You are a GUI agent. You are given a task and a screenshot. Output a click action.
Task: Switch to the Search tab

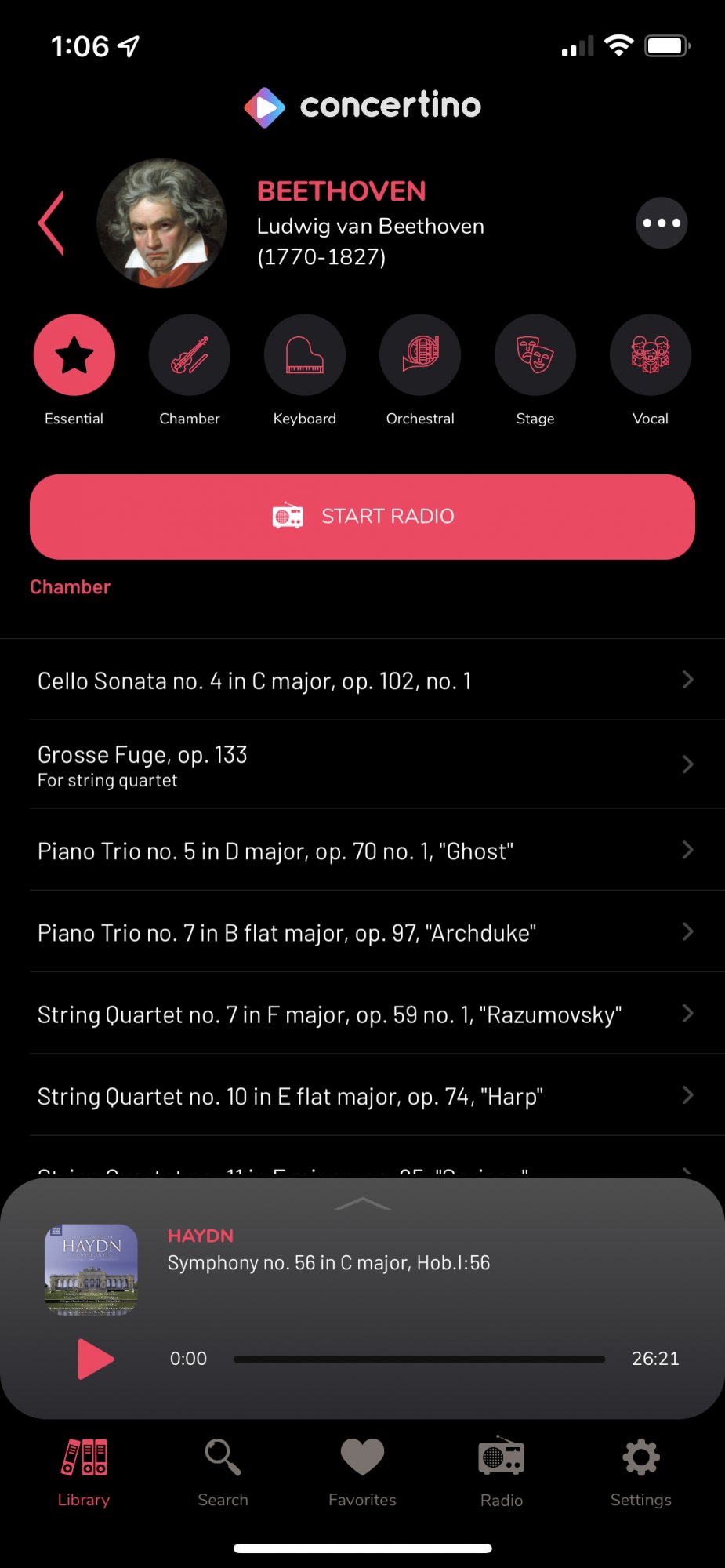(x=223, y=1472)
